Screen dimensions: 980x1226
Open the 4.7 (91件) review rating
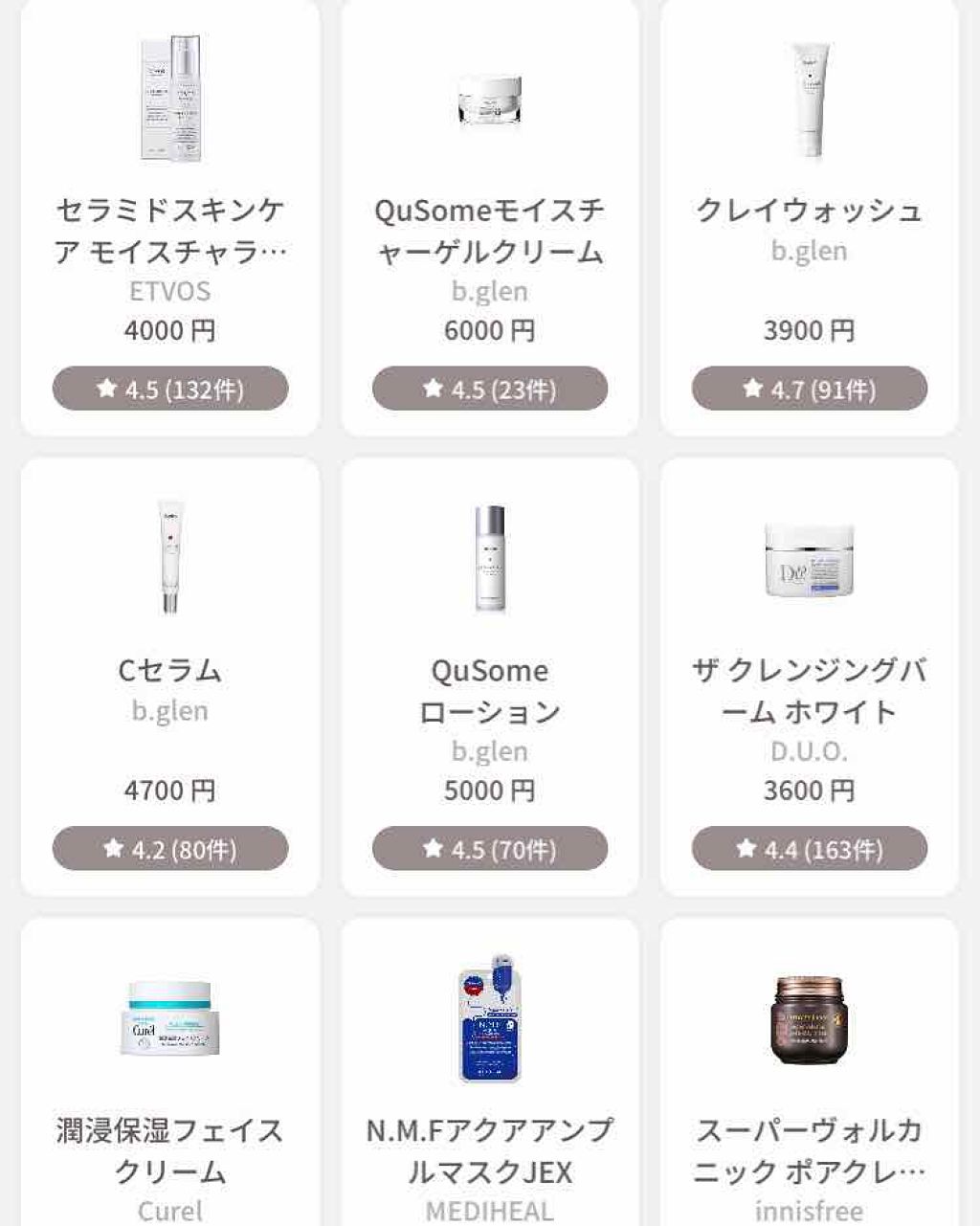810,389
